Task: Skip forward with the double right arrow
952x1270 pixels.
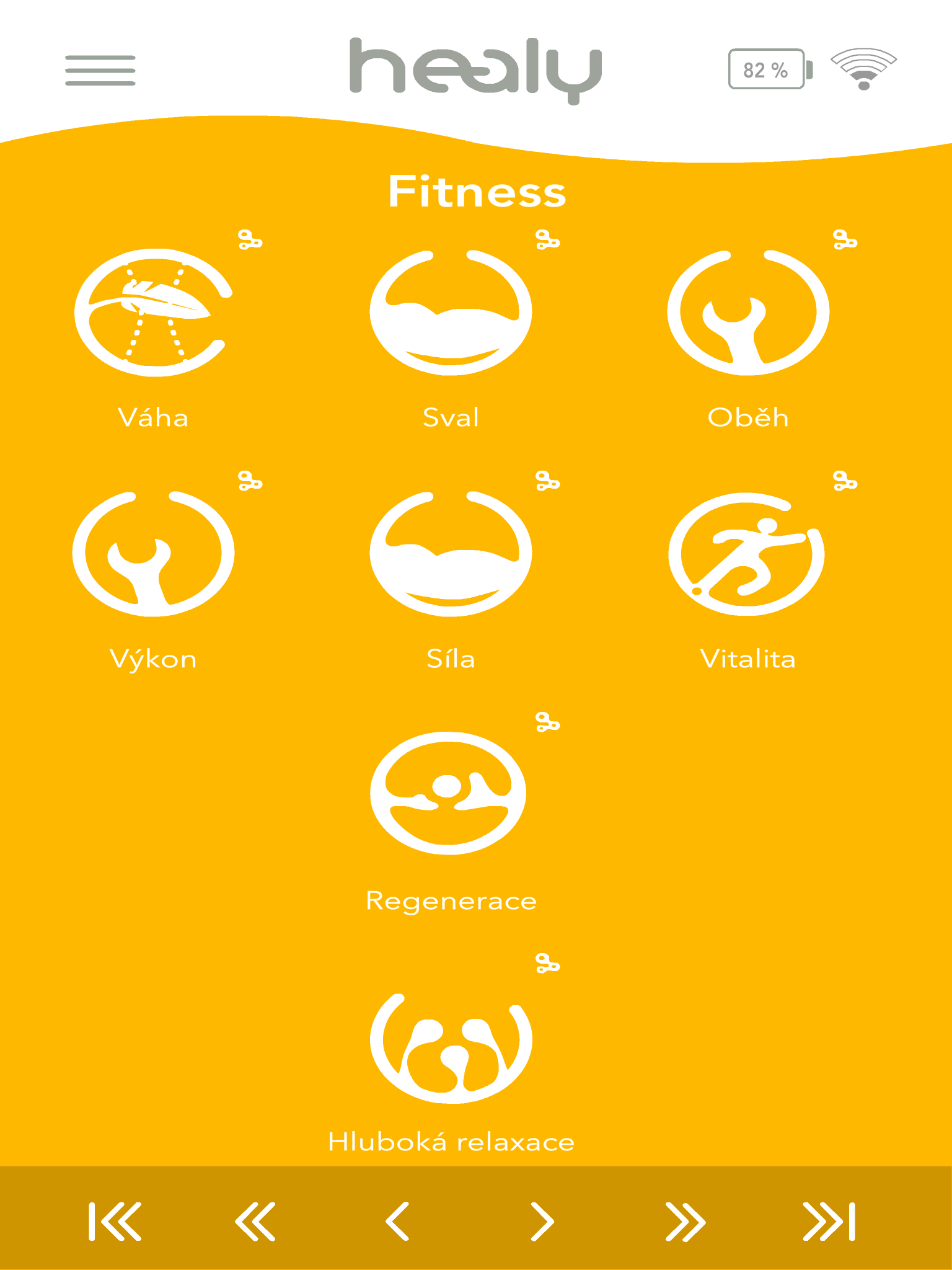Action: click(685, 1222)
